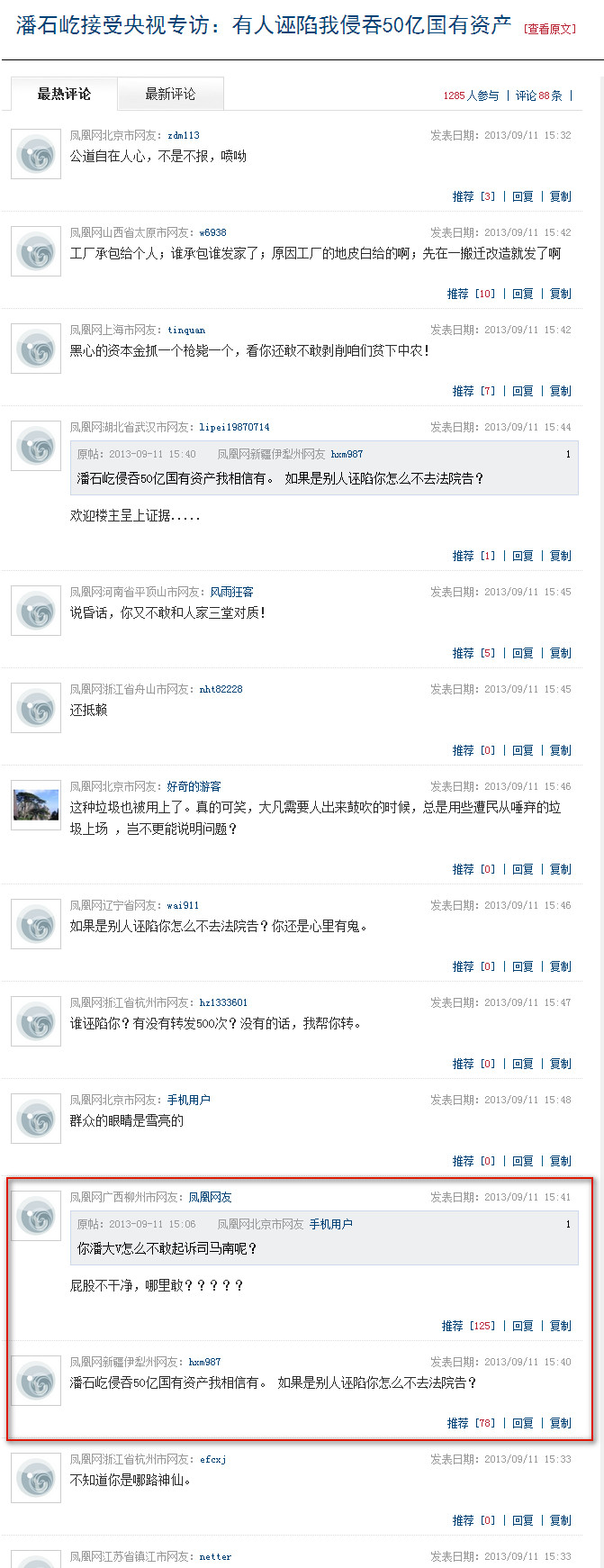The image size is (604, 1568).
Task: Reply to hxm987's comment with 78 recommendations
Action: tap(523, 1423)
